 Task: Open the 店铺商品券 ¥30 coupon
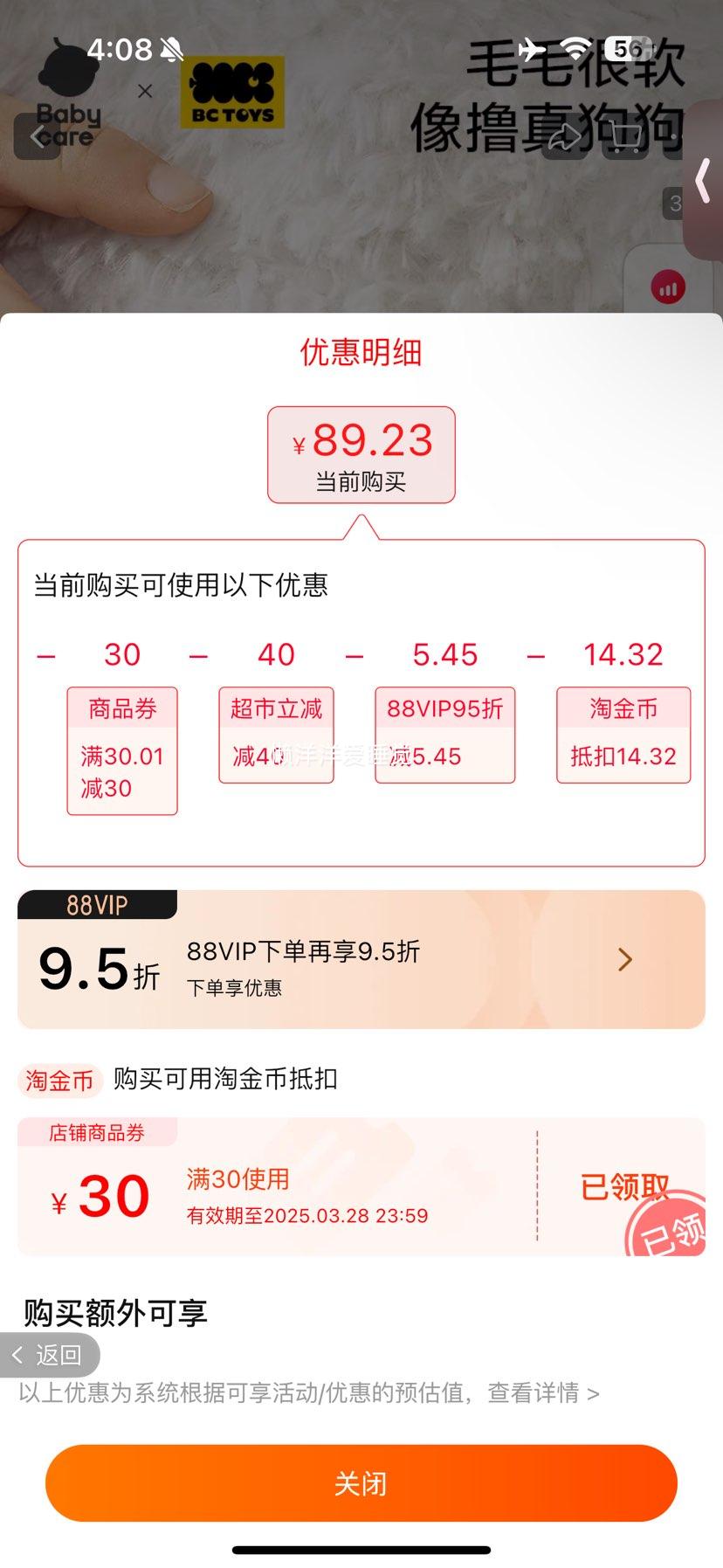[x=361, y=1188]
